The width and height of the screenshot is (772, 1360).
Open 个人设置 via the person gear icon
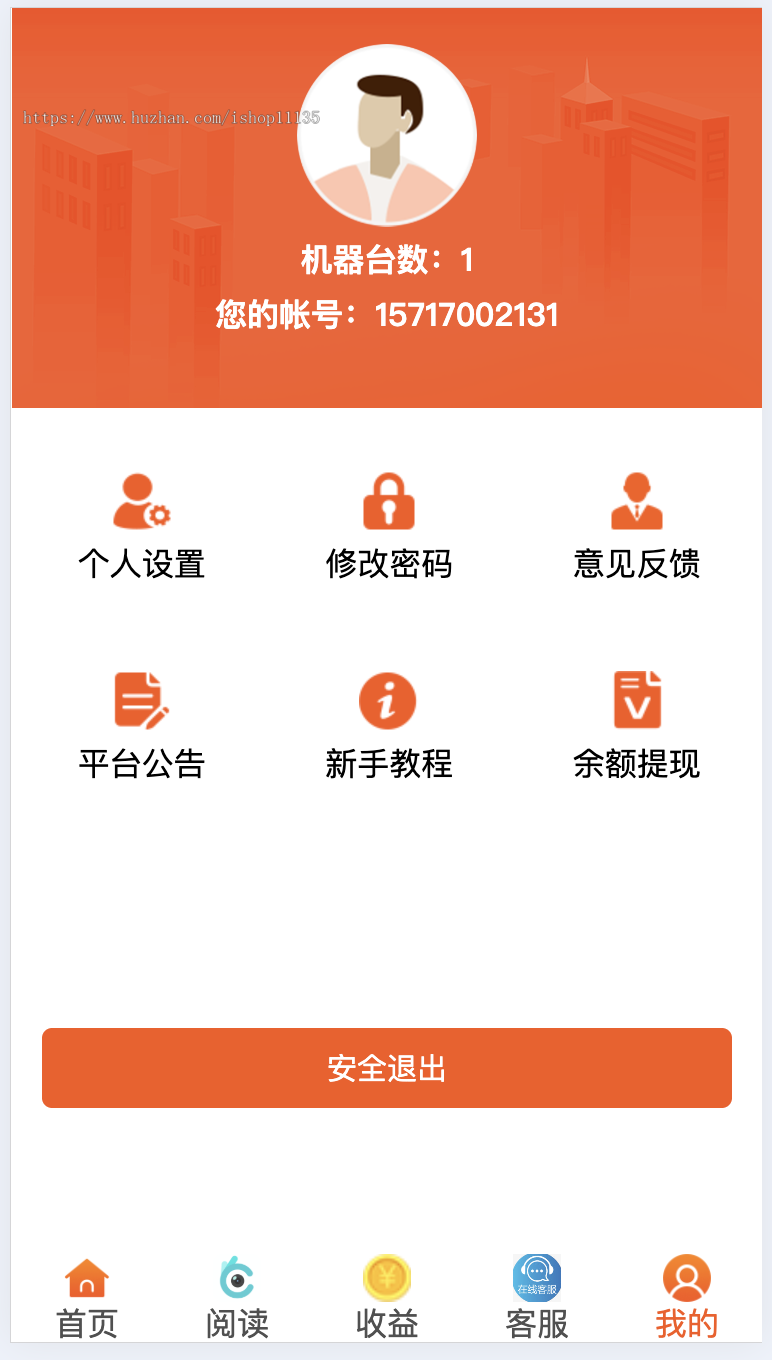pyautogui.click(x=141, y=502)
